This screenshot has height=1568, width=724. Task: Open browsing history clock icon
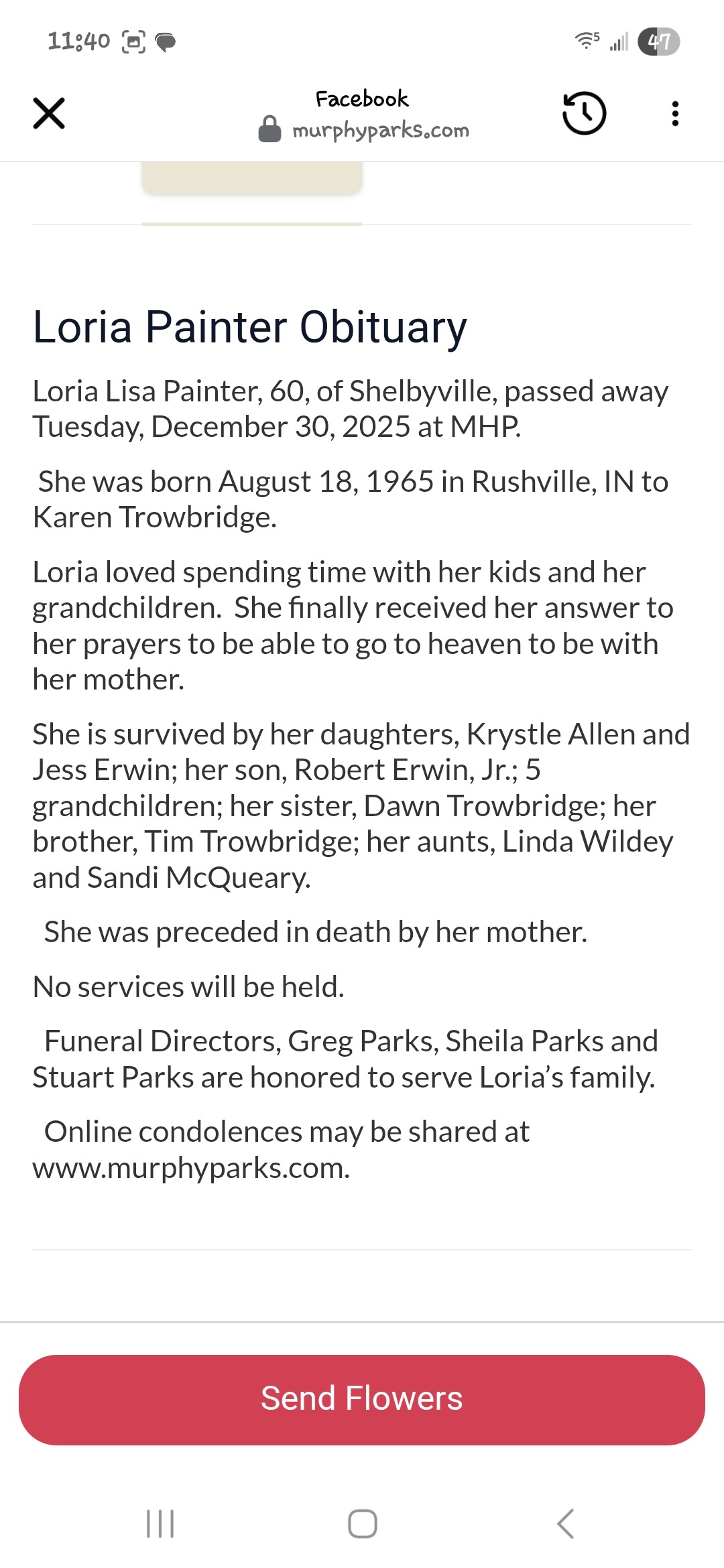tap(584, 113)
